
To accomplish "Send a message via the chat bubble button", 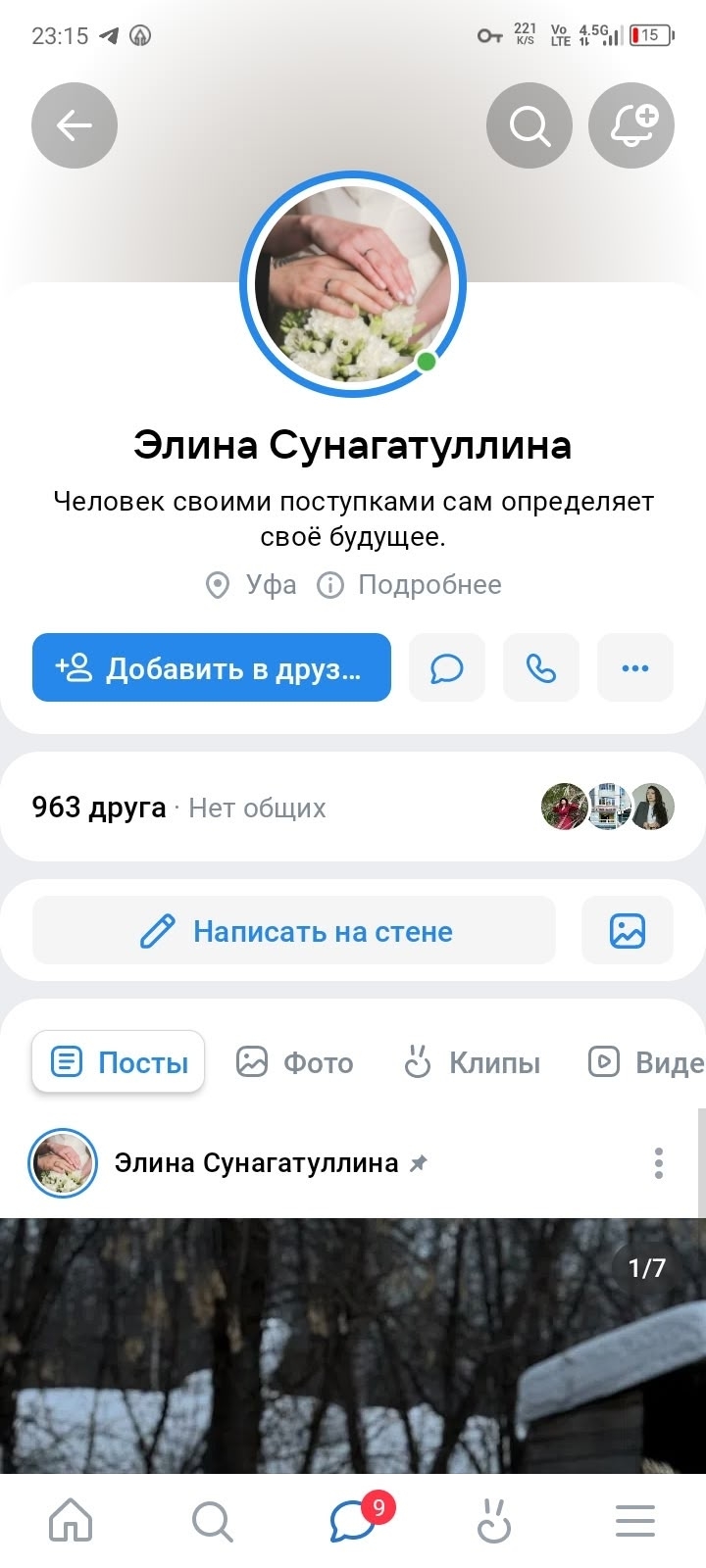I will coord(447,668).
